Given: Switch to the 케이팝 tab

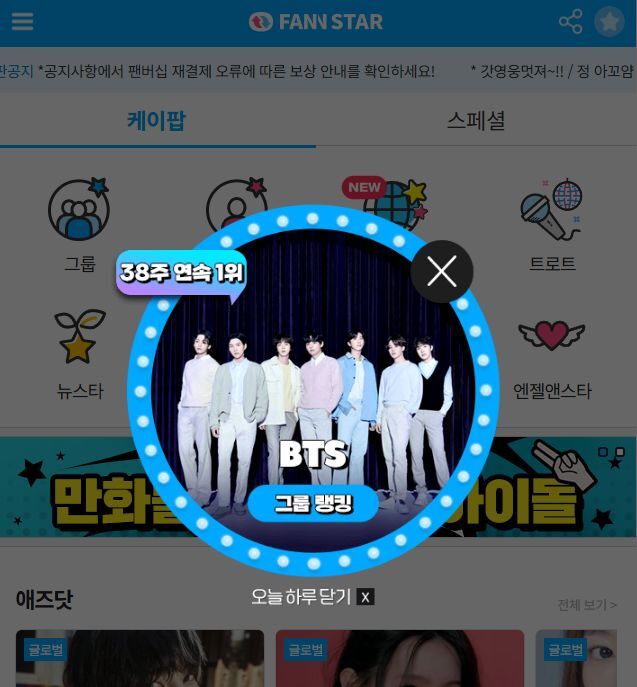Looking at the screenshot, I should (157, 121).
